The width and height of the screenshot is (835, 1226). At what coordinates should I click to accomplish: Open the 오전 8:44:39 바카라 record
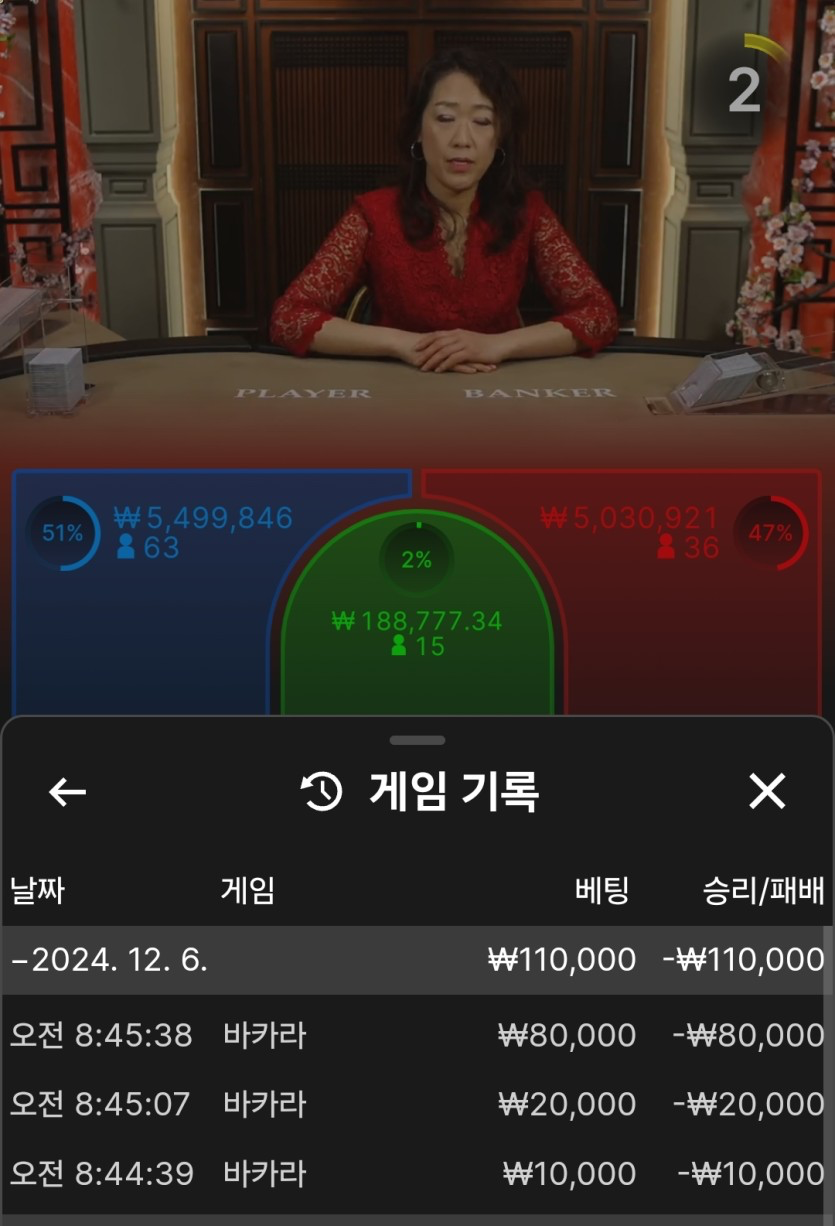tap(416, 1173)
